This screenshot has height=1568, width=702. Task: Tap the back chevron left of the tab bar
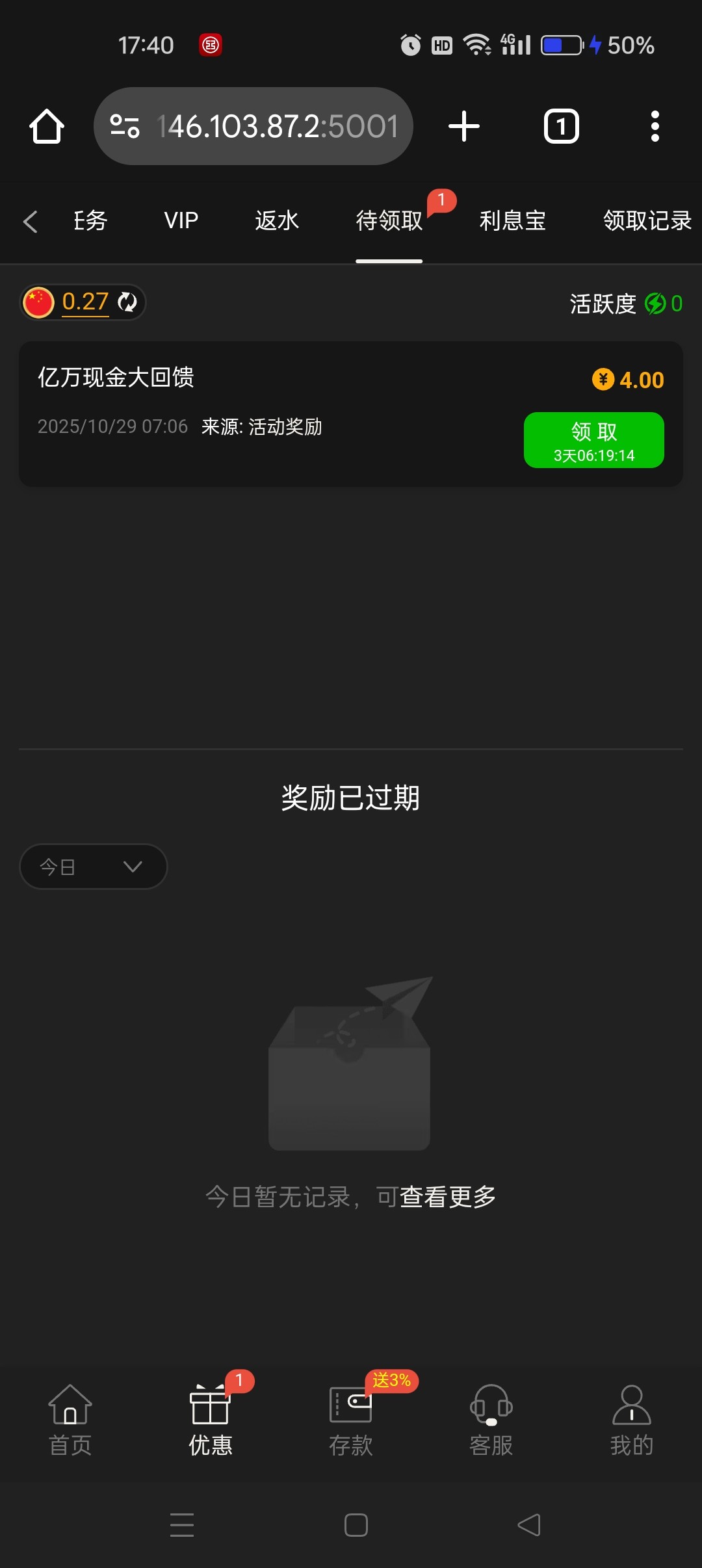pos(30,221)
